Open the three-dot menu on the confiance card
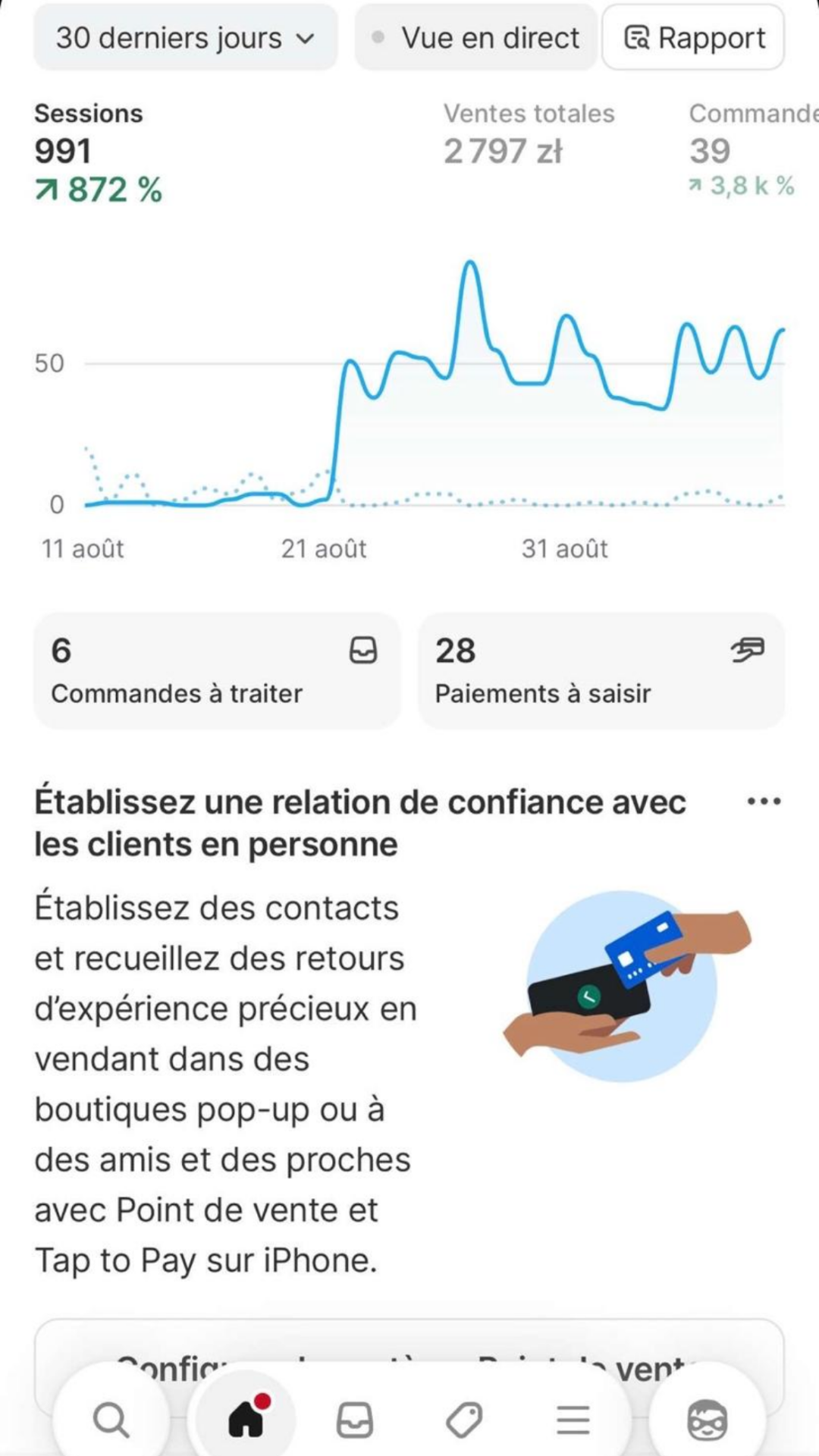The image size is (819, 1456). coord(764,802)
